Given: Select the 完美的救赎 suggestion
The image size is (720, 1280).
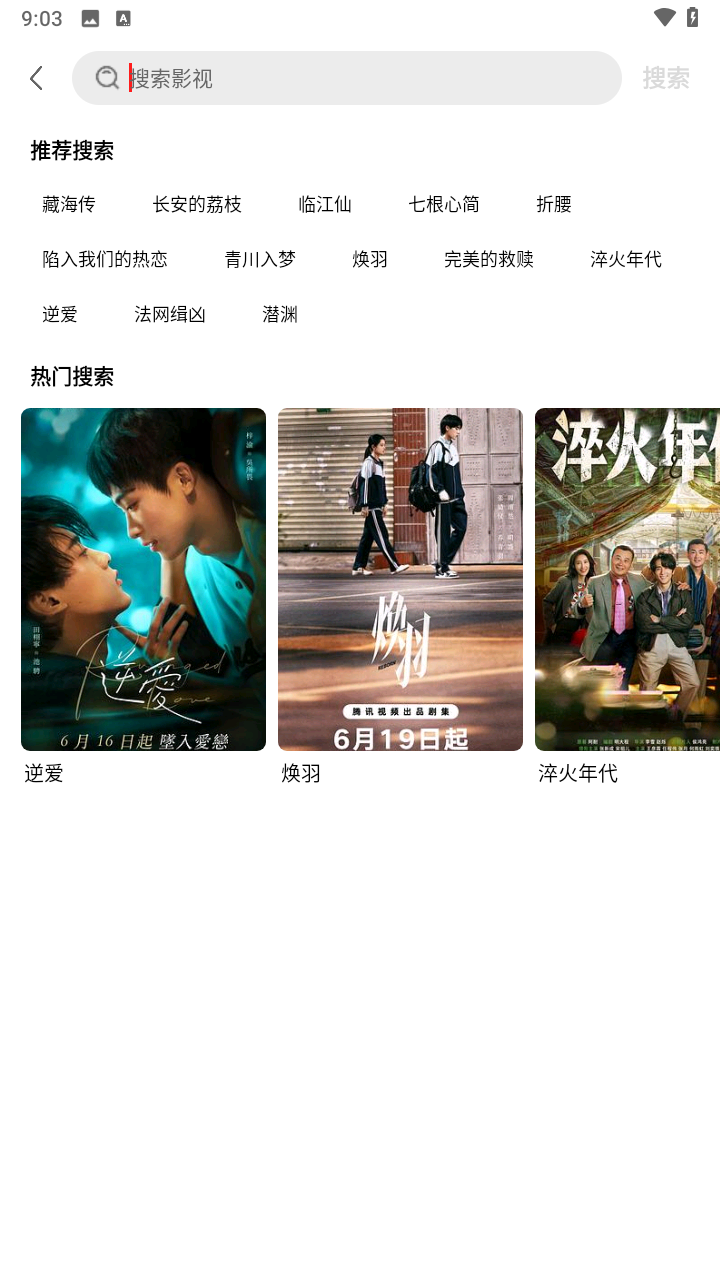Looking at the screenshot, I should [489, 259].
